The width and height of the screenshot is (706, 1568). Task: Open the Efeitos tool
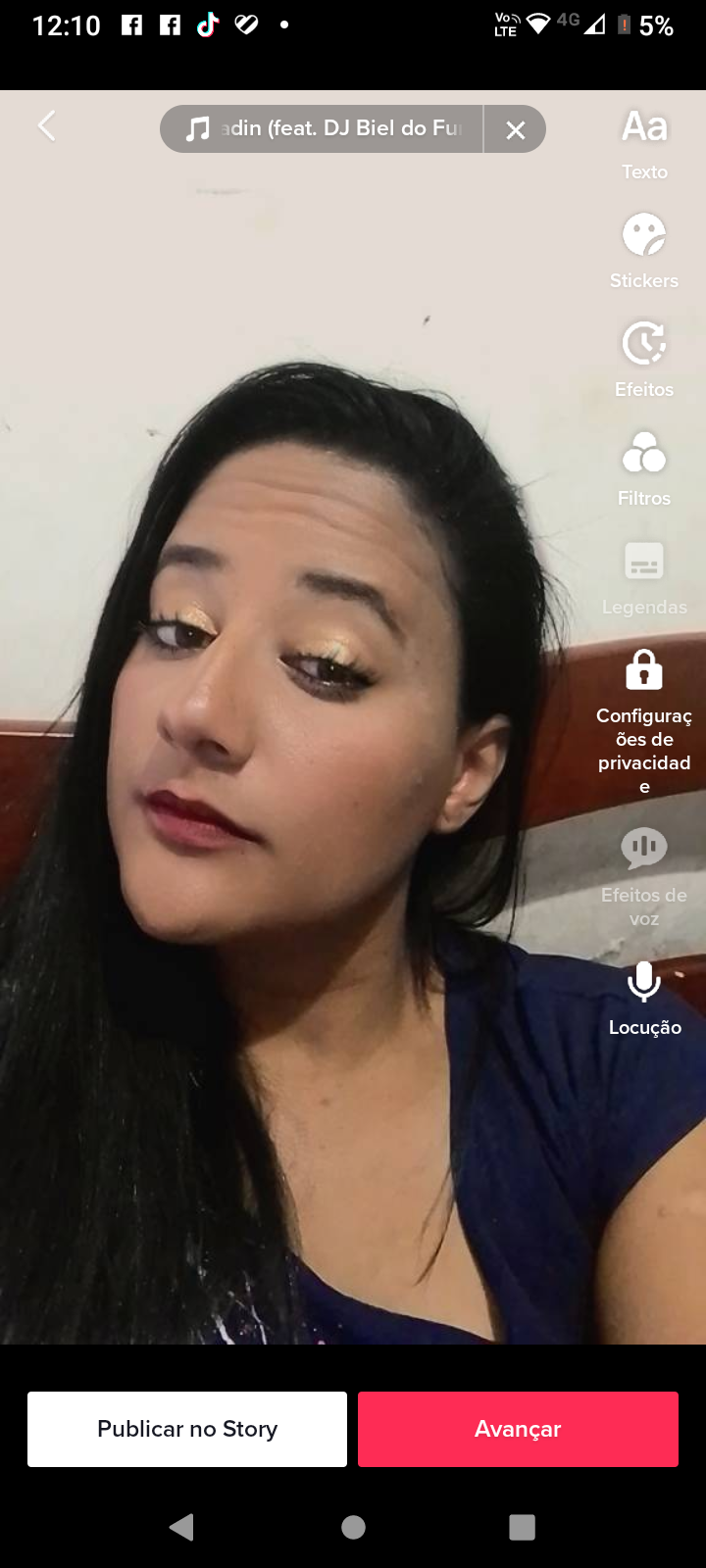[644, 360]
